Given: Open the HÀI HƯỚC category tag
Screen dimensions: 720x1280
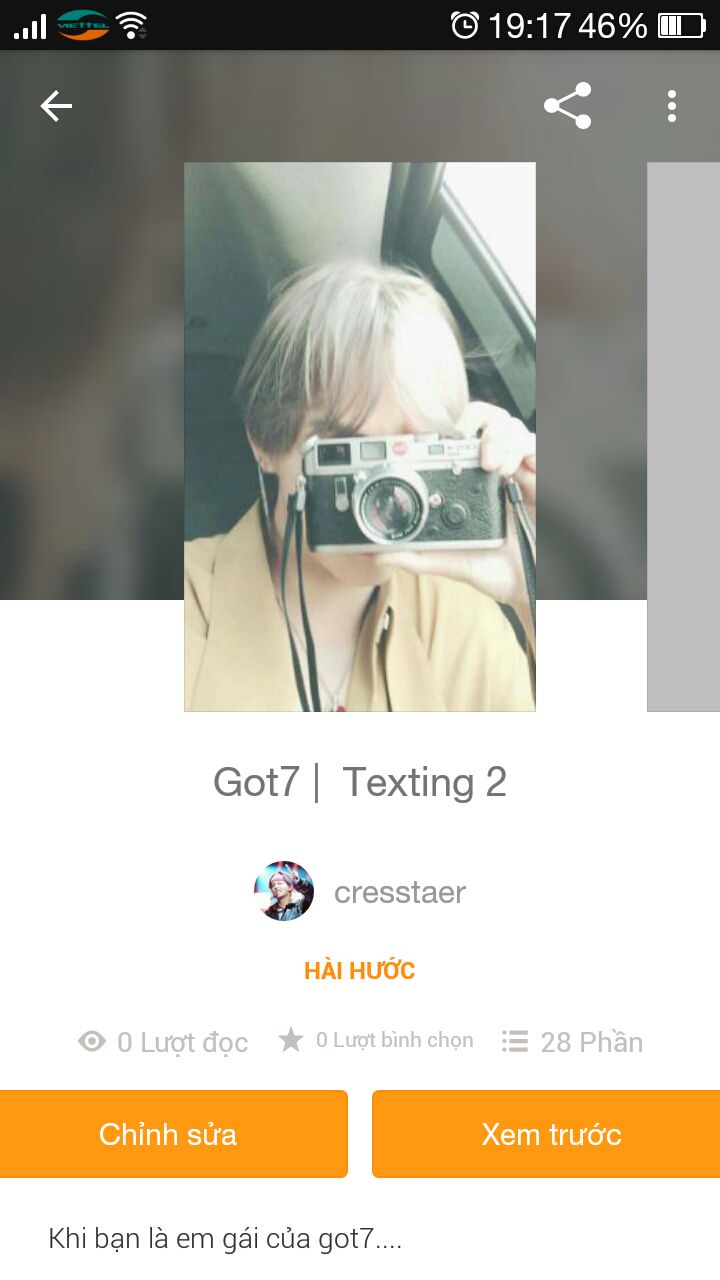Looking at the screenshot, I should click(x=360, y=971).
